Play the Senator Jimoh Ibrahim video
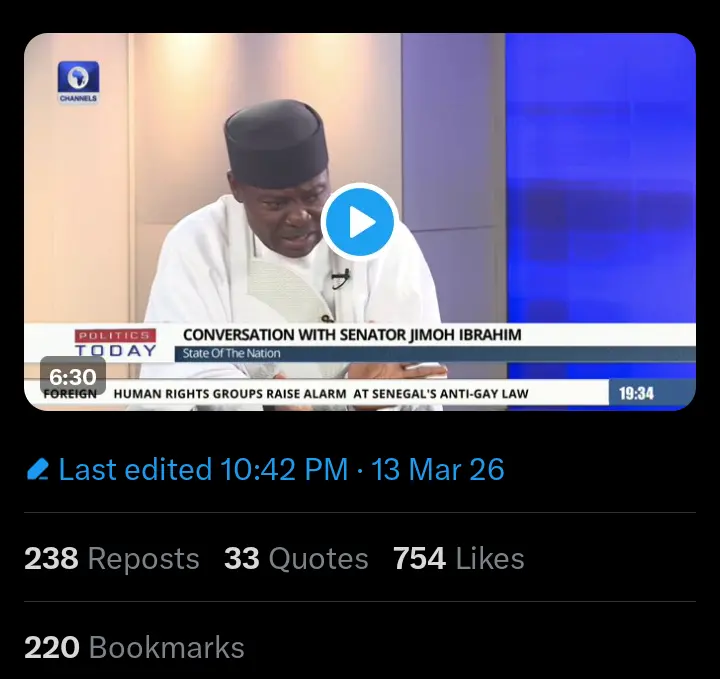720x679 pixels. point(360,222)
